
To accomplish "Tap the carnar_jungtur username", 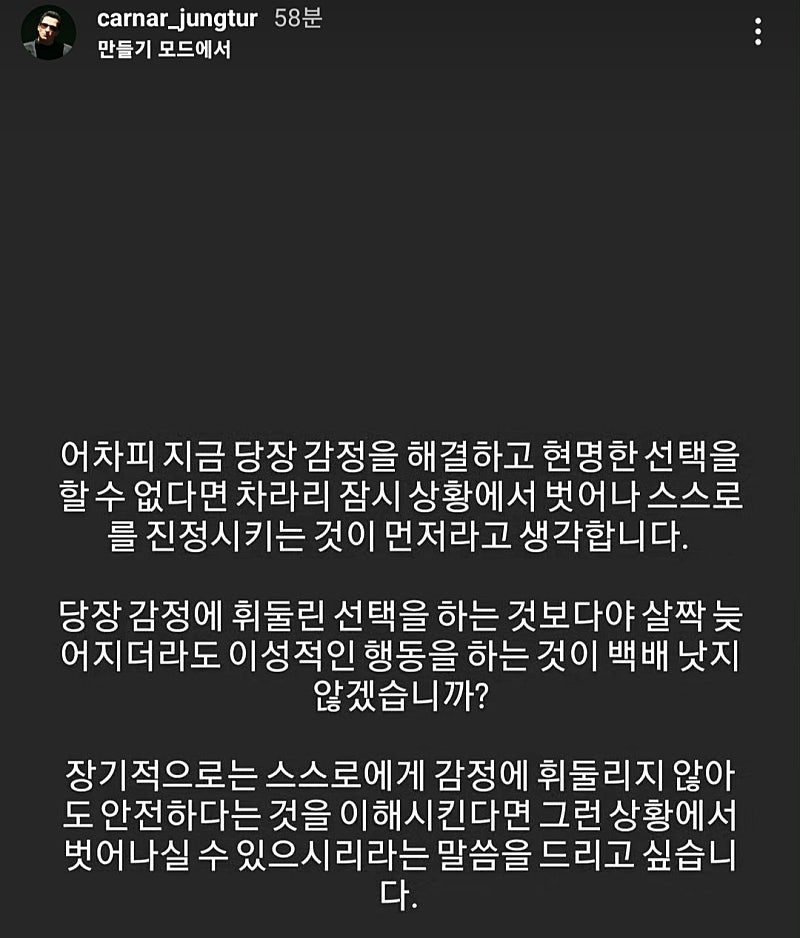I will point(177,20).
